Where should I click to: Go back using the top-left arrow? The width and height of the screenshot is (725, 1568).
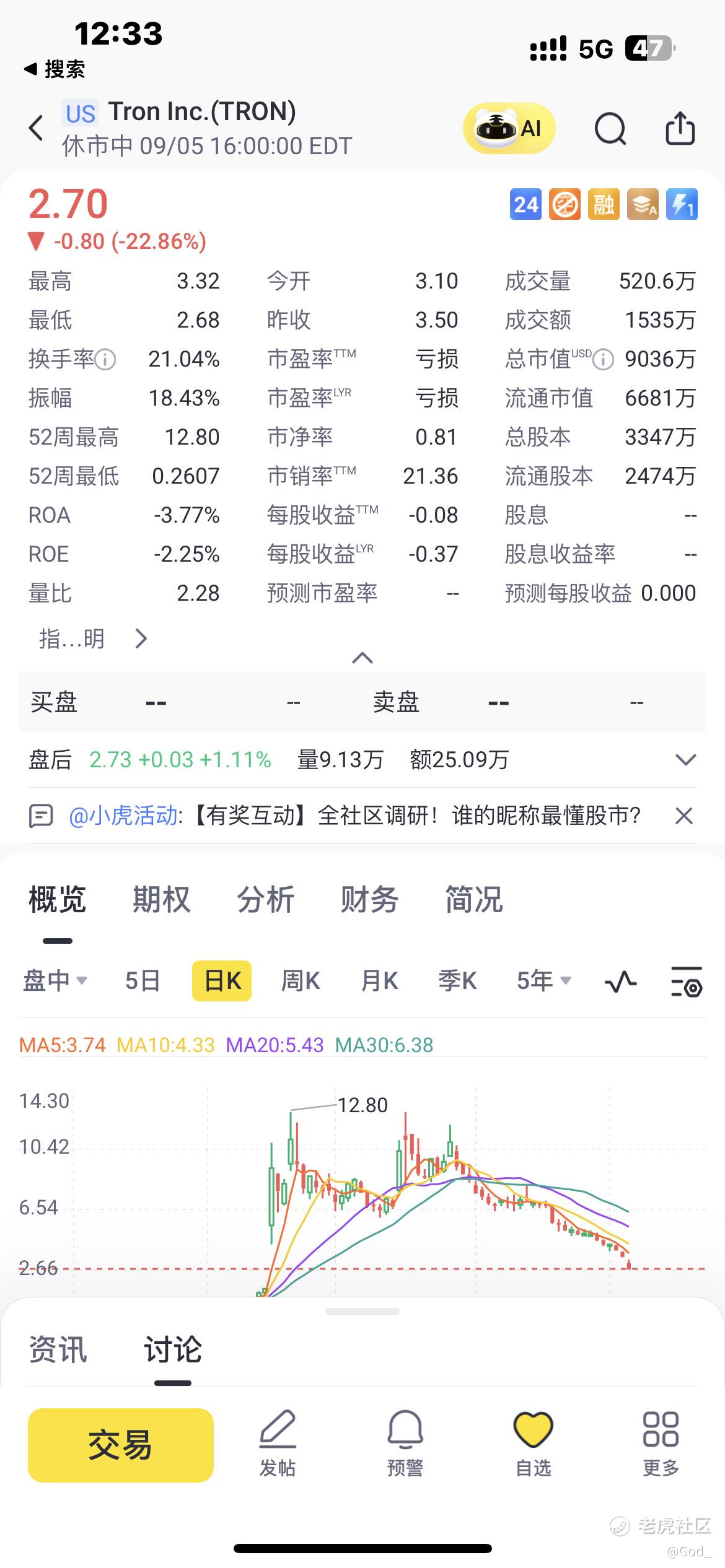(x=37, y=128)
